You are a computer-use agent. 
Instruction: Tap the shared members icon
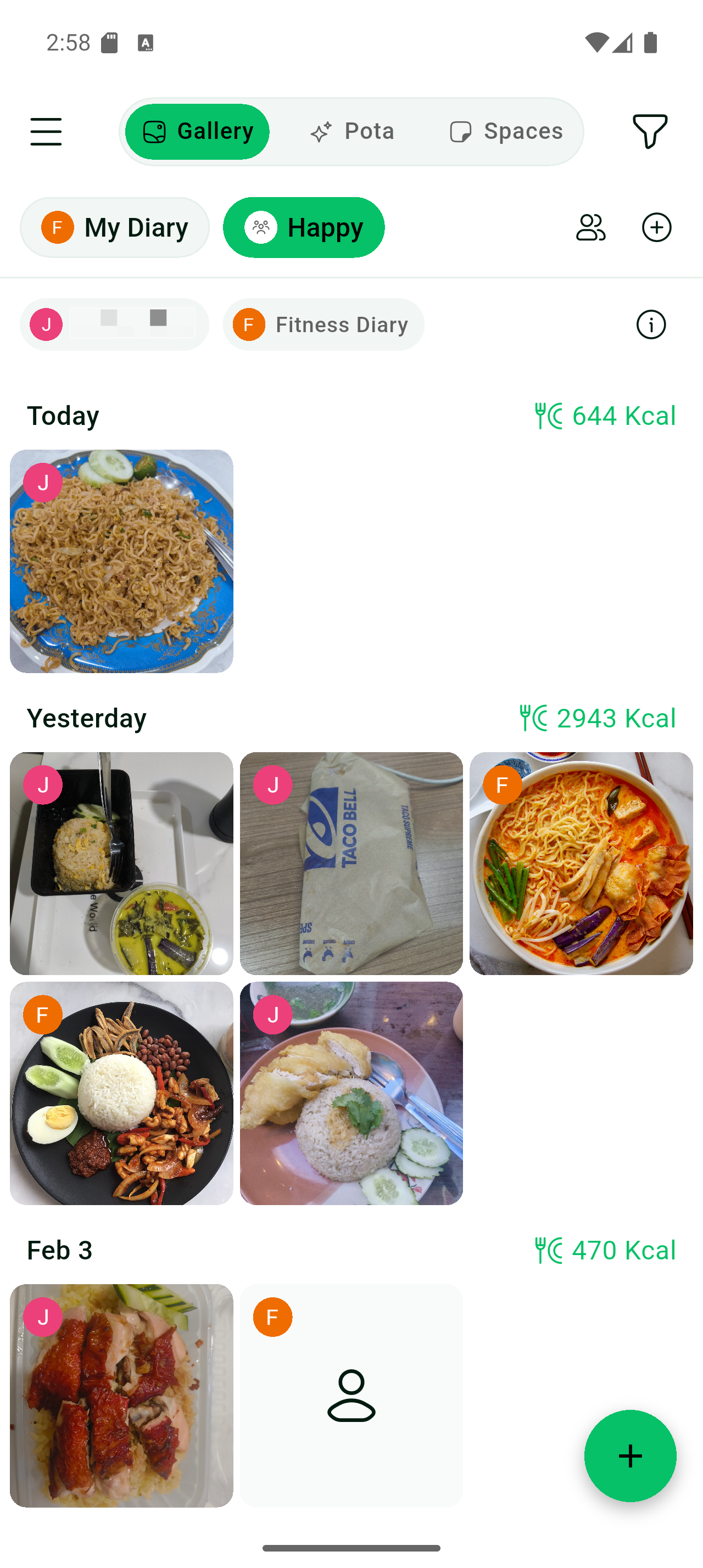(590, 227)
